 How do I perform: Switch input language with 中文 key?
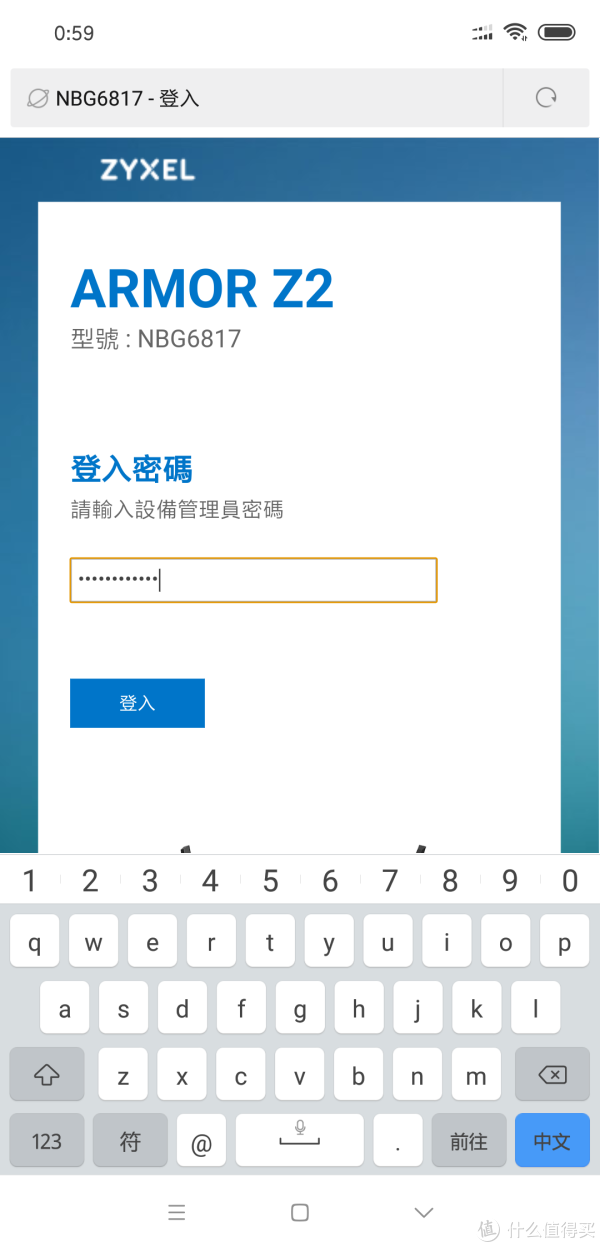pos(552,1141)
